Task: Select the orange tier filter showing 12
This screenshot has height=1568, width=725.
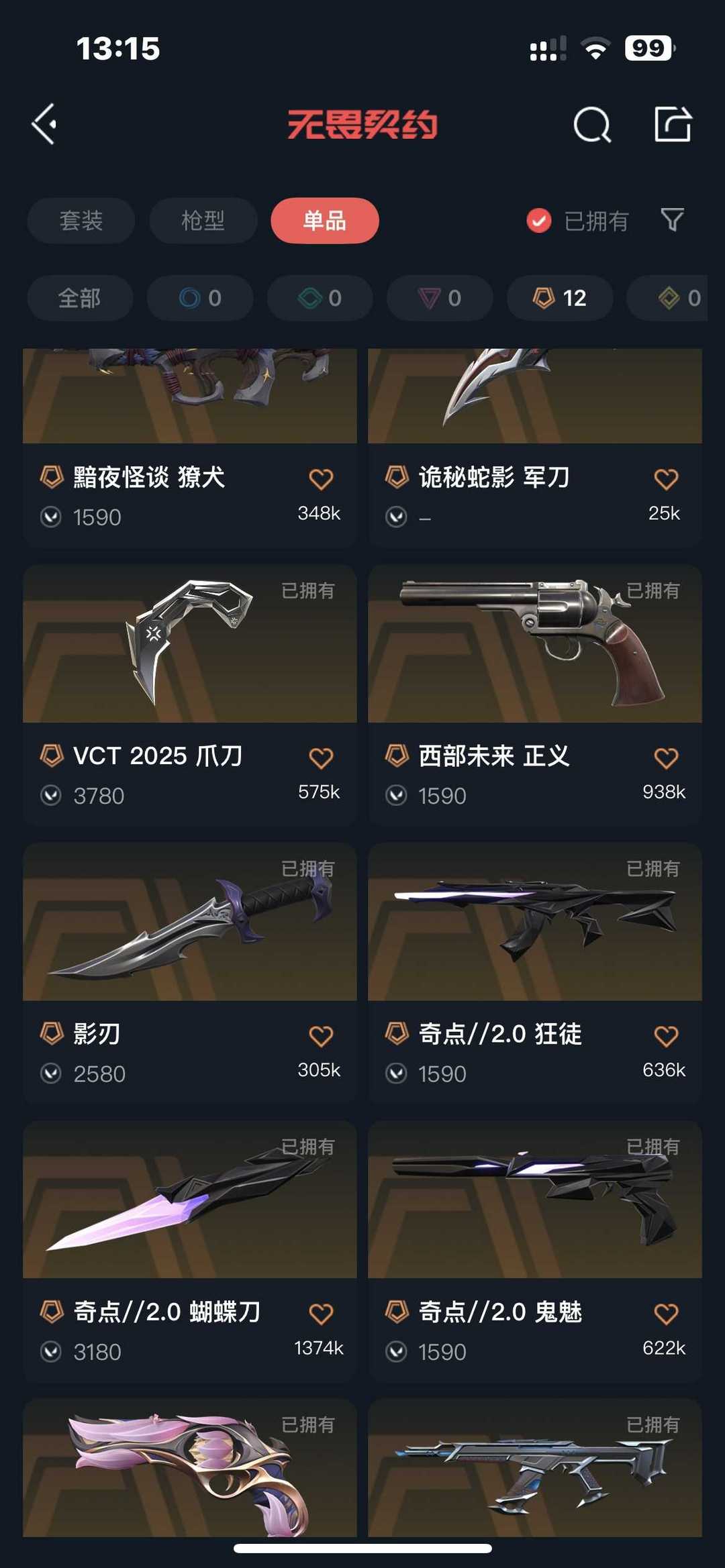Action: 559,297
